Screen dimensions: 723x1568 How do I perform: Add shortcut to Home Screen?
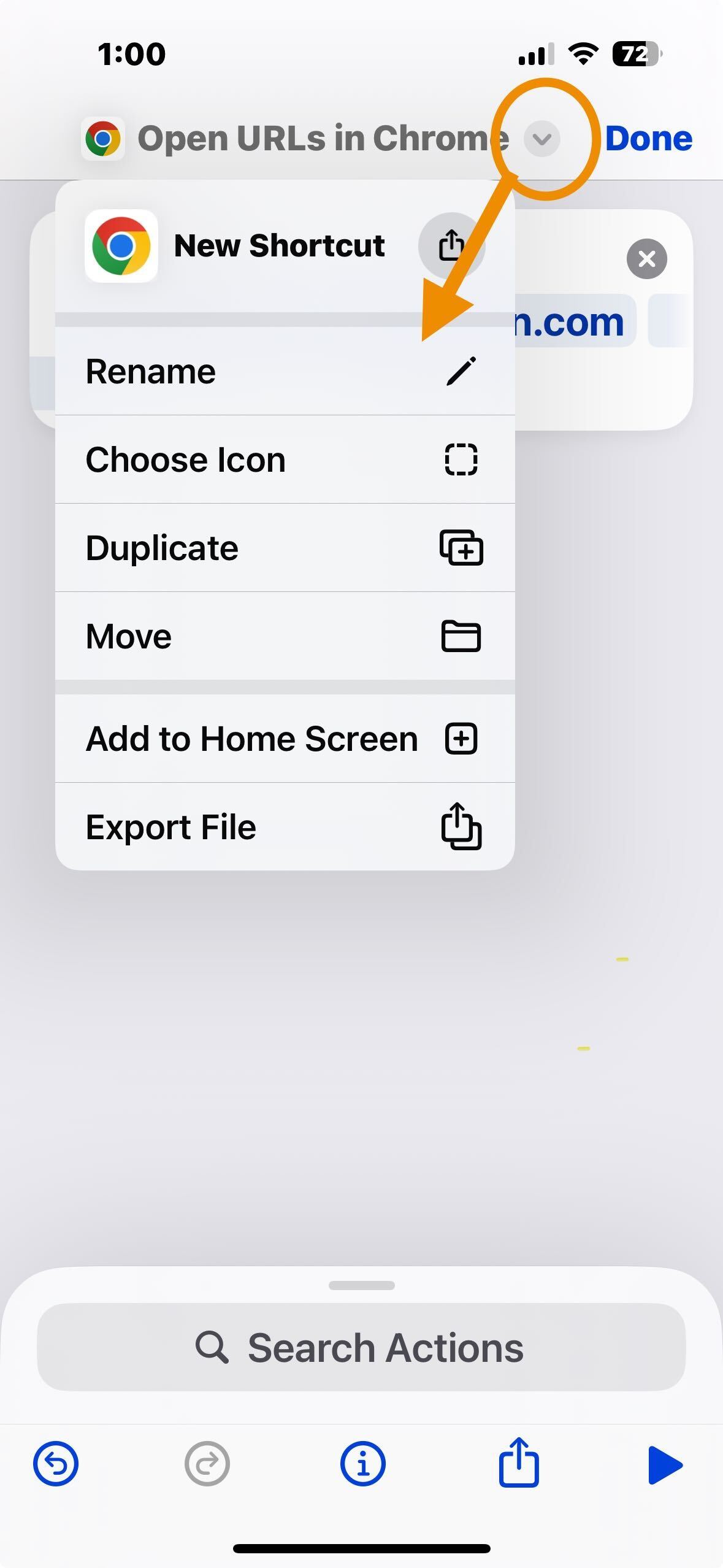tap(285, 739)
